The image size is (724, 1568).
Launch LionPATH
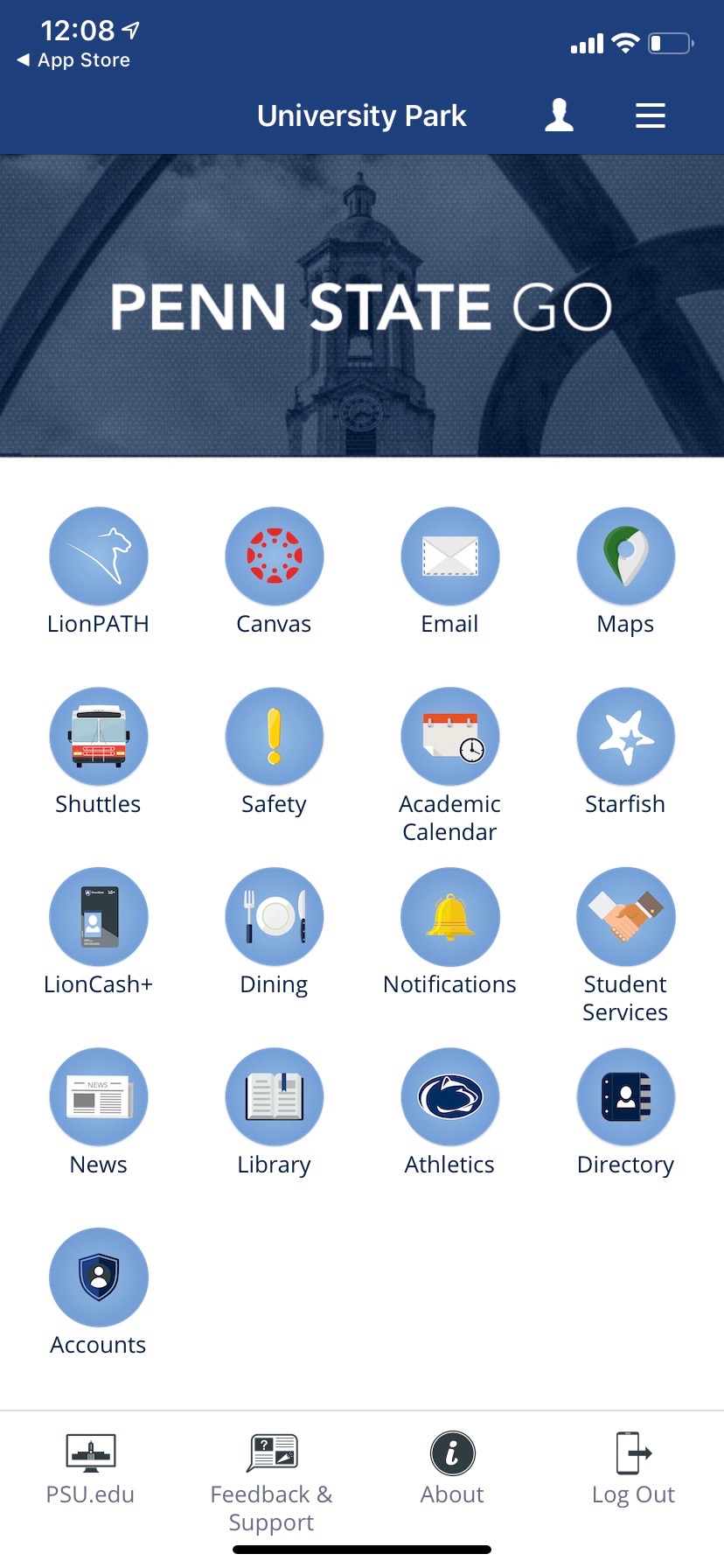(99, 557)
